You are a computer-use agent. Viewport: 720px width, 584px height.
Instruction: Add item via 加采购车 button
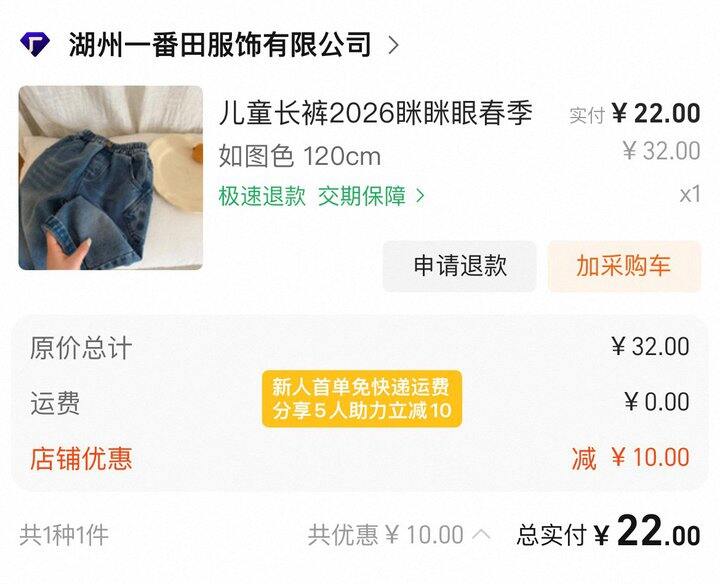(x=624, y=266)
